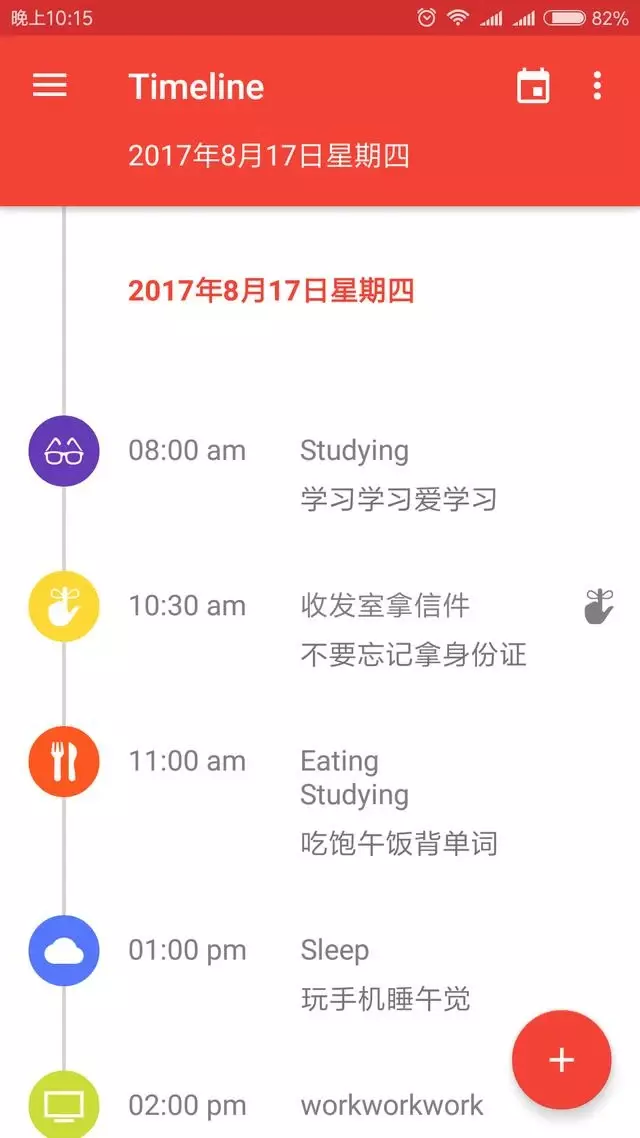The width and height of the screenshot is (640, 1138).
Task: Open the hamburger navigation drawer
Action: pos(49,86)
